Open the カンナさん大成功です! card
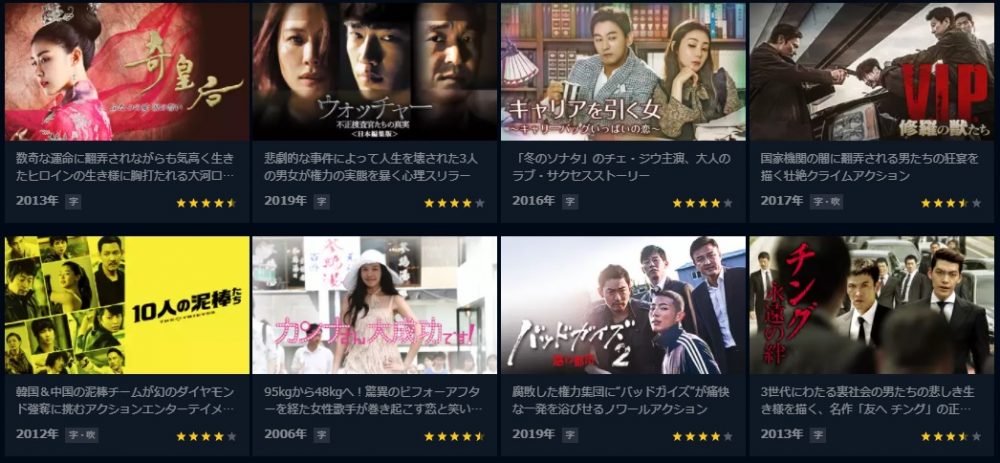This screenshot has width=1000, height=463. pos(375,306)
